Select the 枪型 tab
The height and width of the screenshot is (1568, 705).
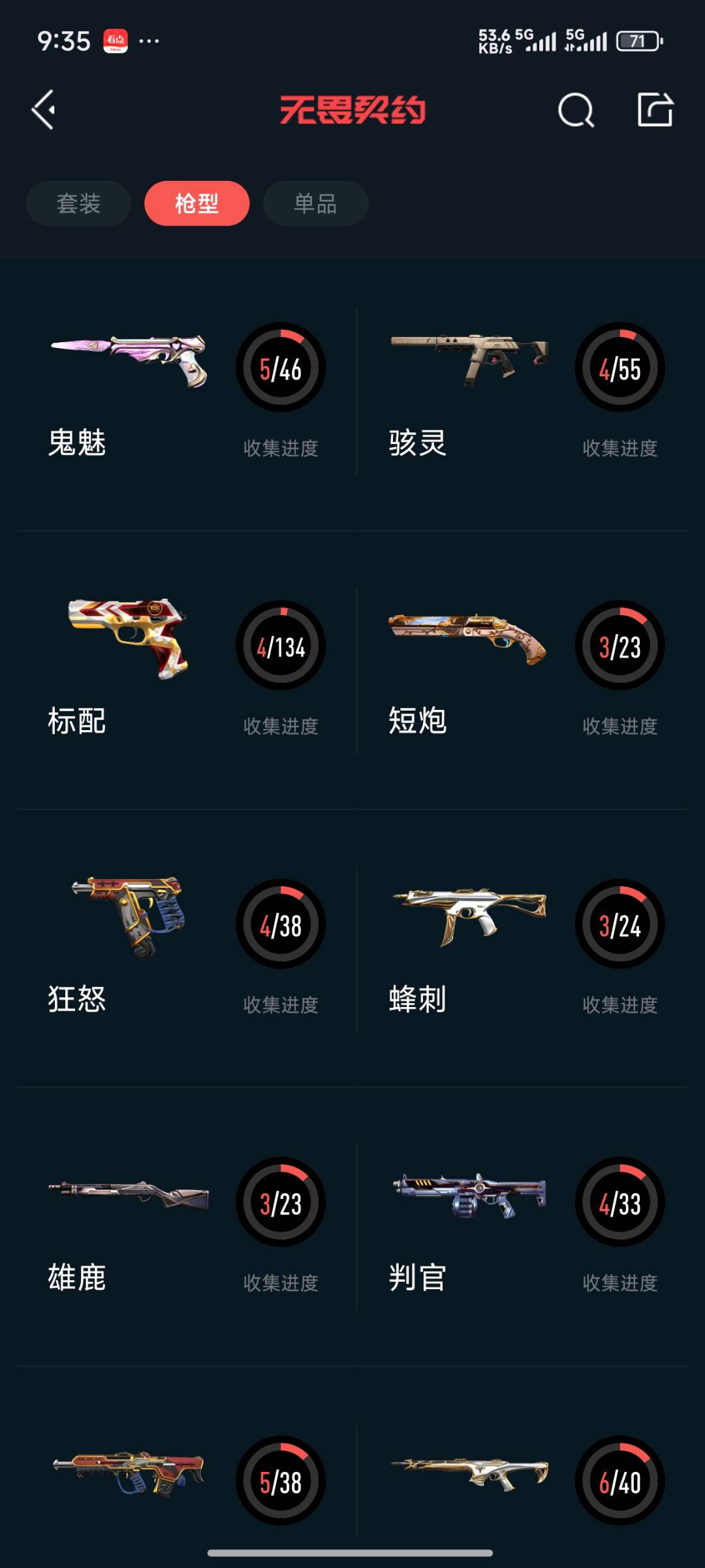[x=196, y=204]
